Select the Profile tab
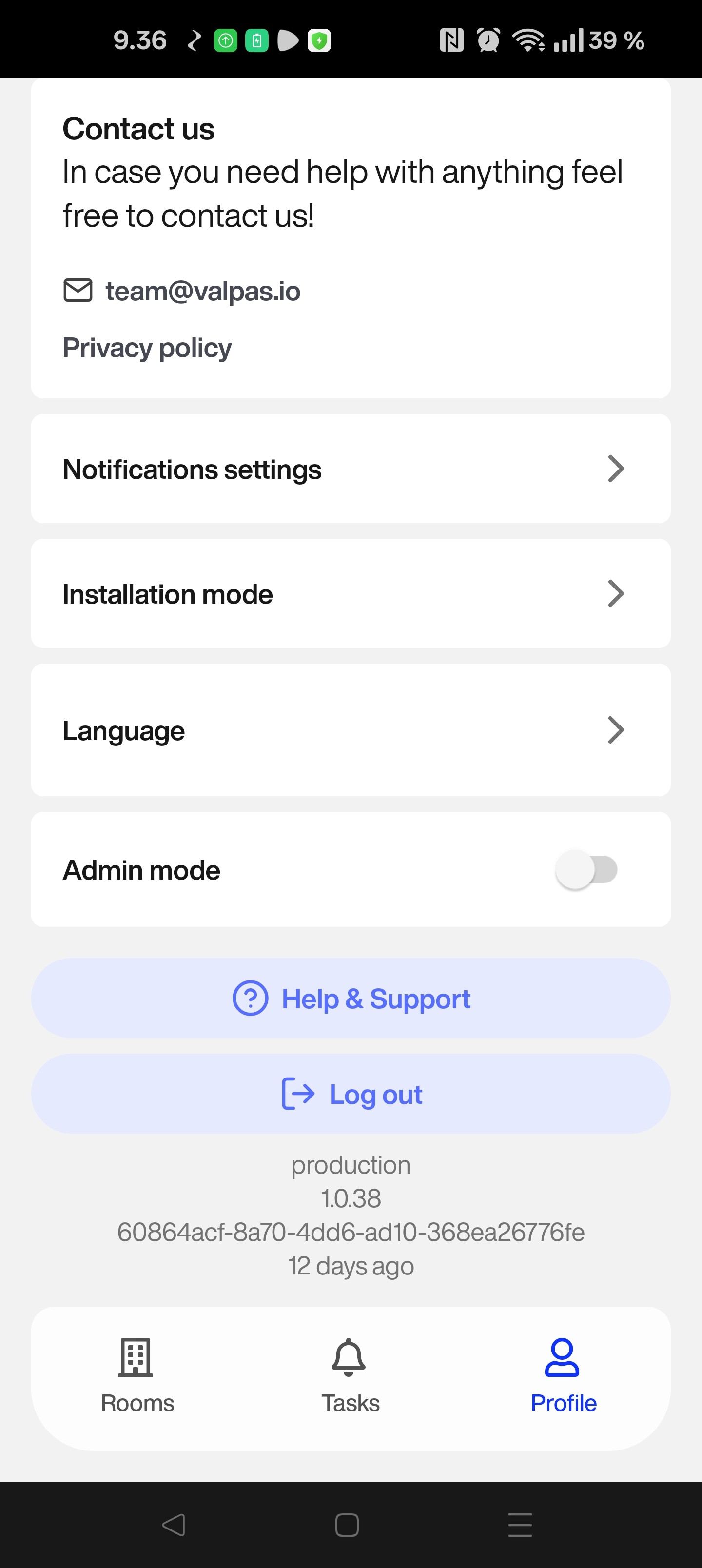This screenshot has height=1568, width=702. tap(563, 1375)
